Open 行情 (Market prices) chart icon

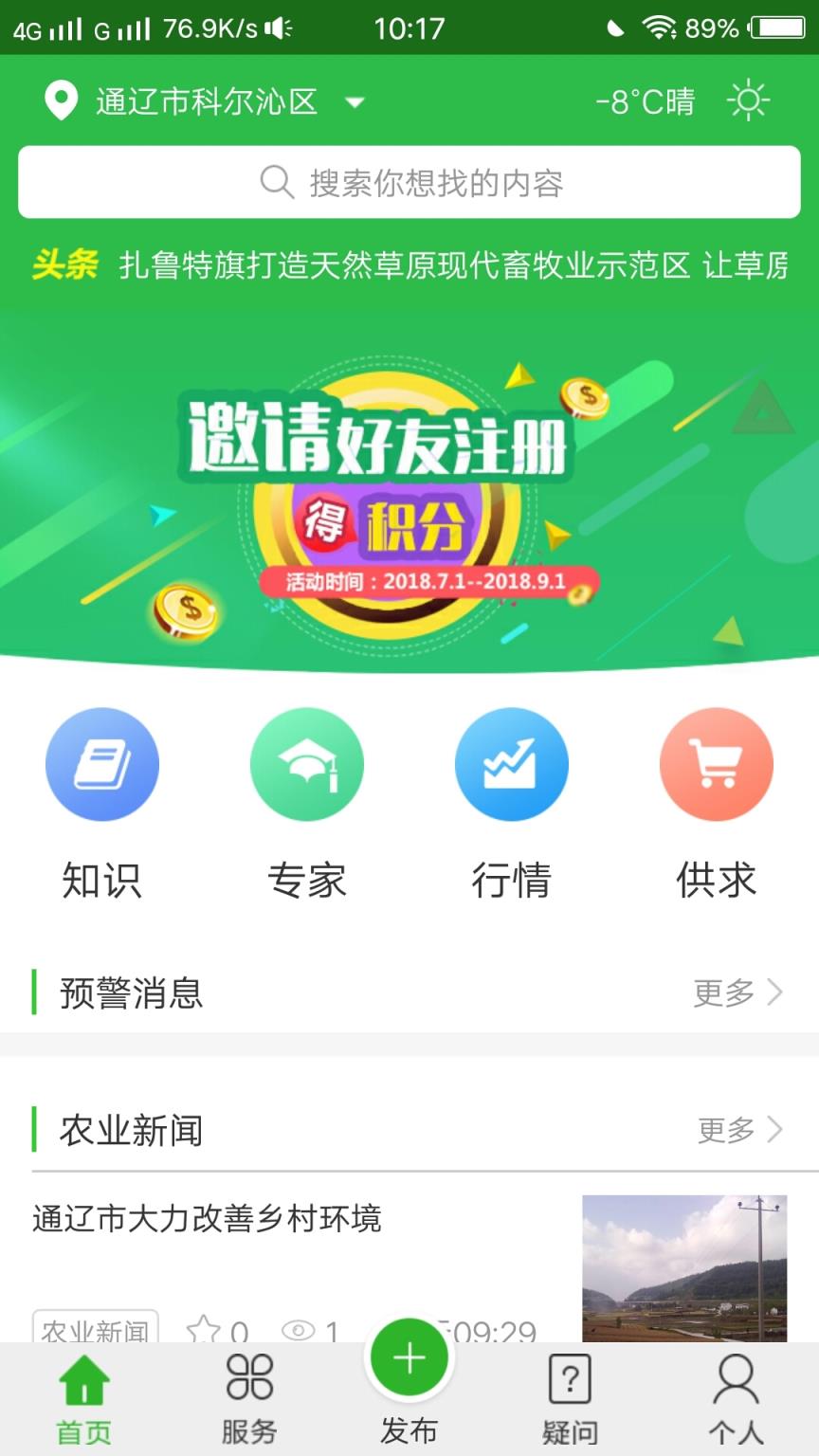click(x=512, y=764)
